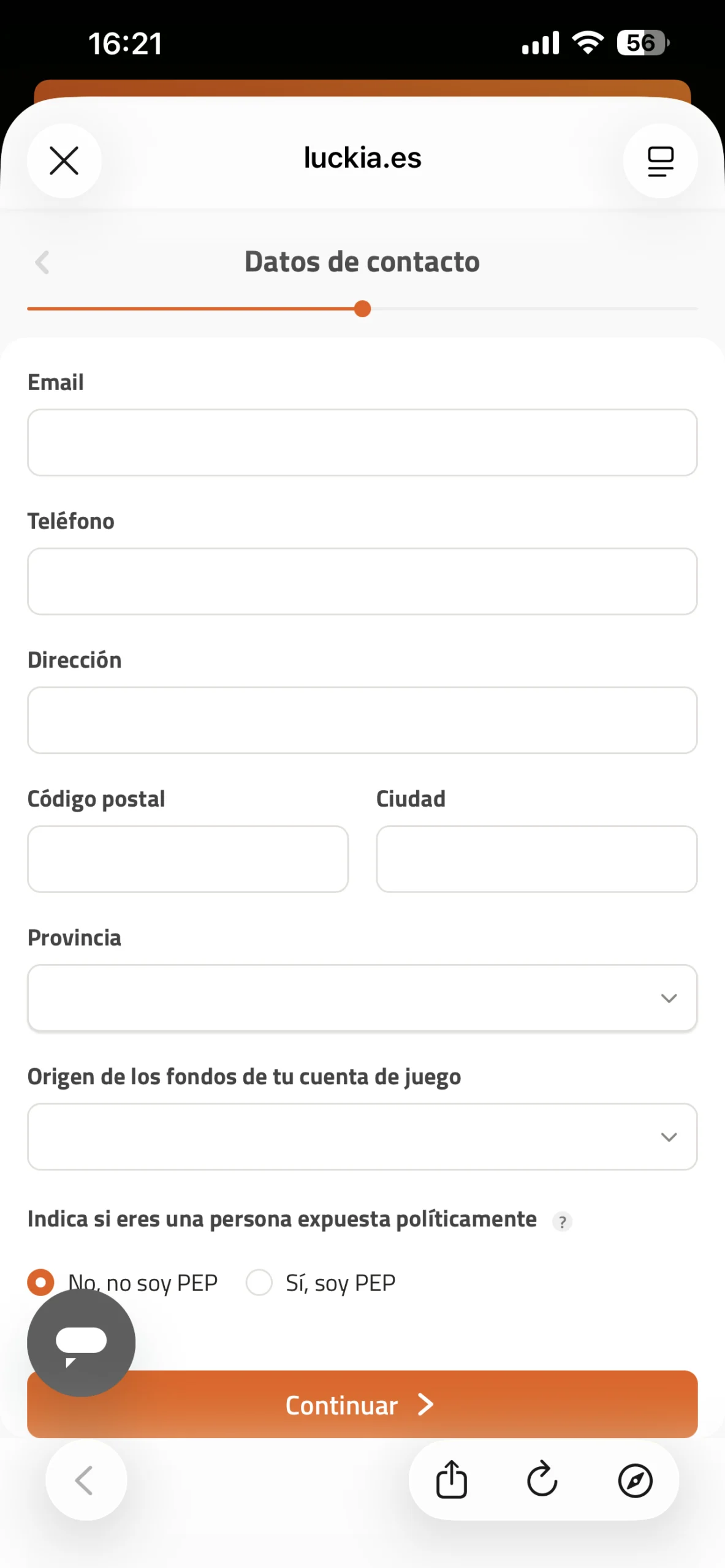Share this page

point(452,1480)
